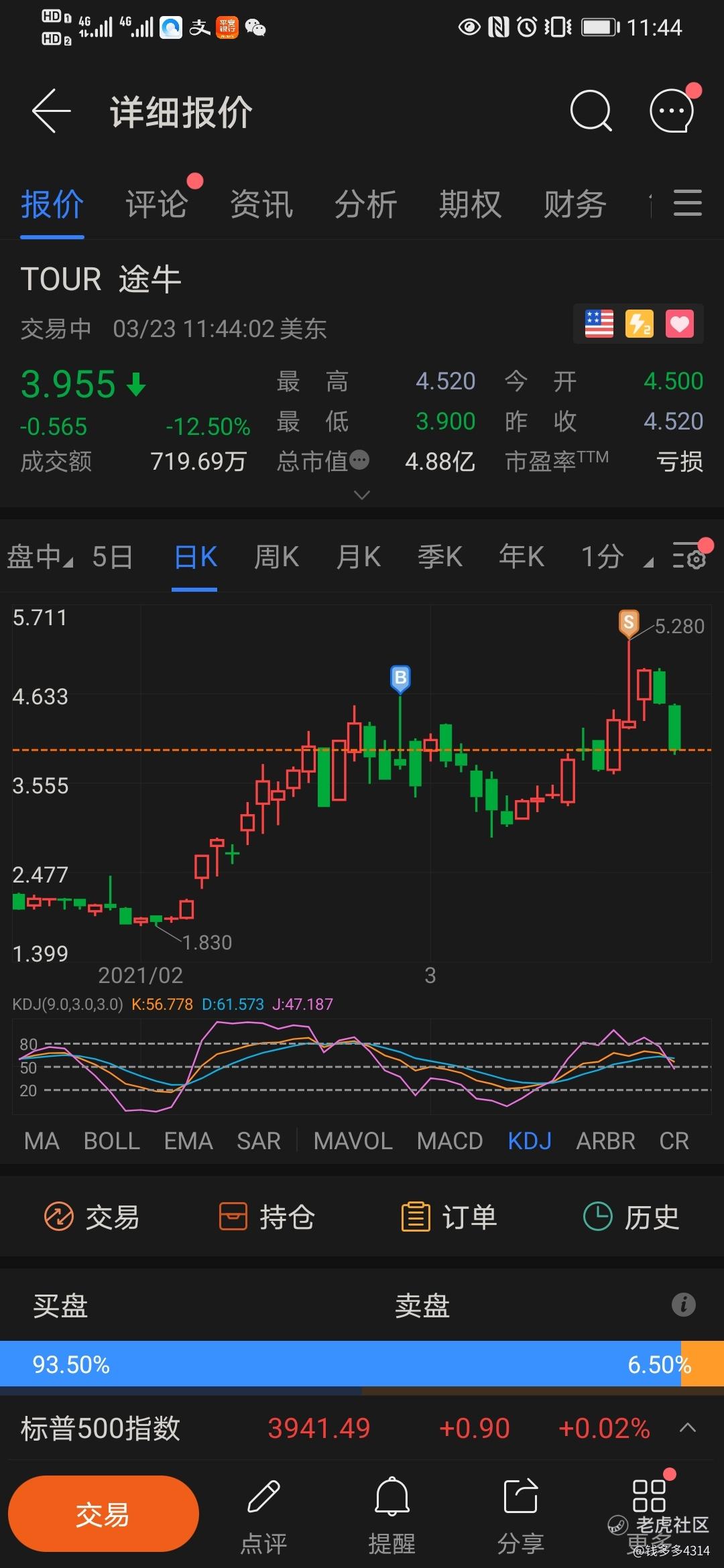Select the 周K chart period

[x=276, y=557]
